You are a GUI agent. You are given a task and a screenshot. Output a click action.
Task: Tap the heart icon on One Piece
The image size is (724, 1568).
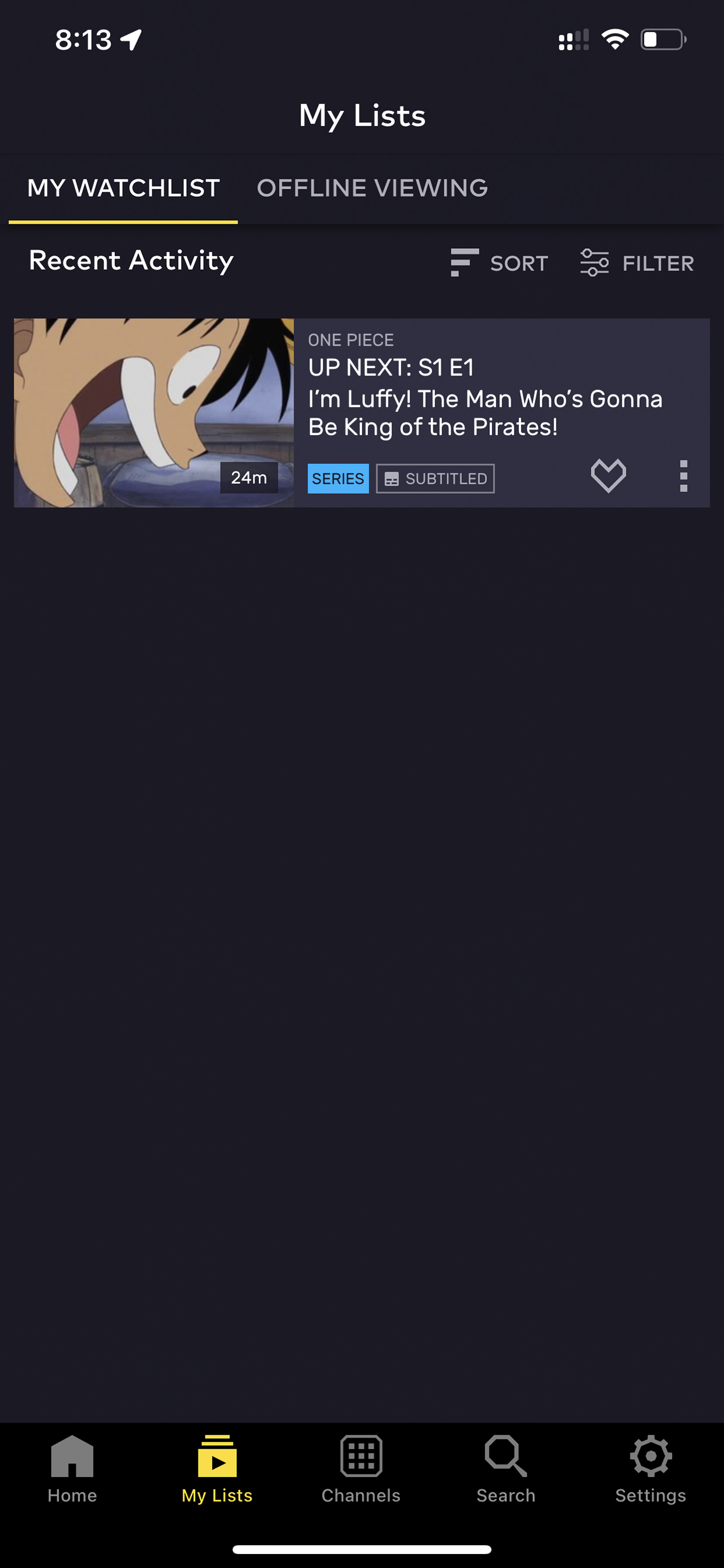click(x=608, y=476)
